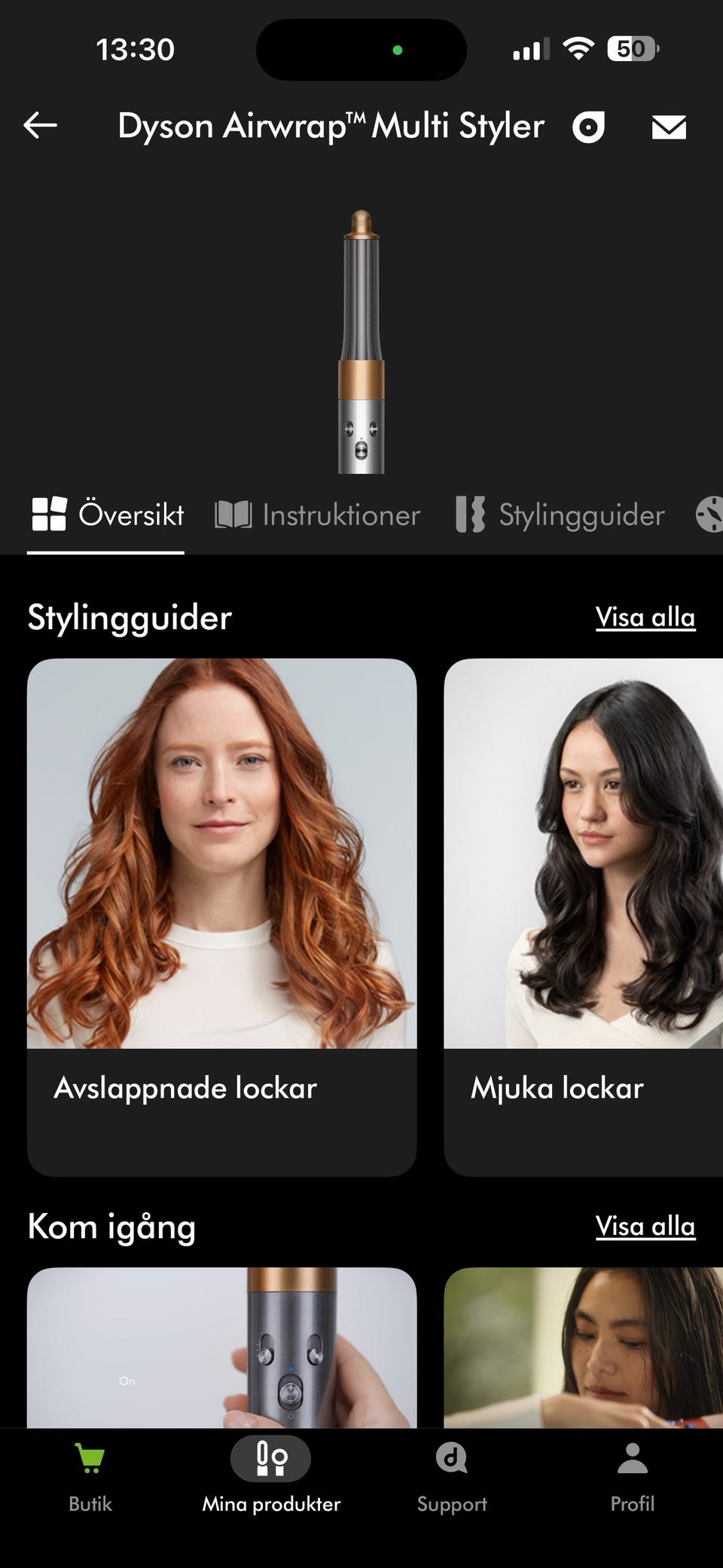
Task: Open the Avslappnade lockar styling guide
Action: pos(221,917)
